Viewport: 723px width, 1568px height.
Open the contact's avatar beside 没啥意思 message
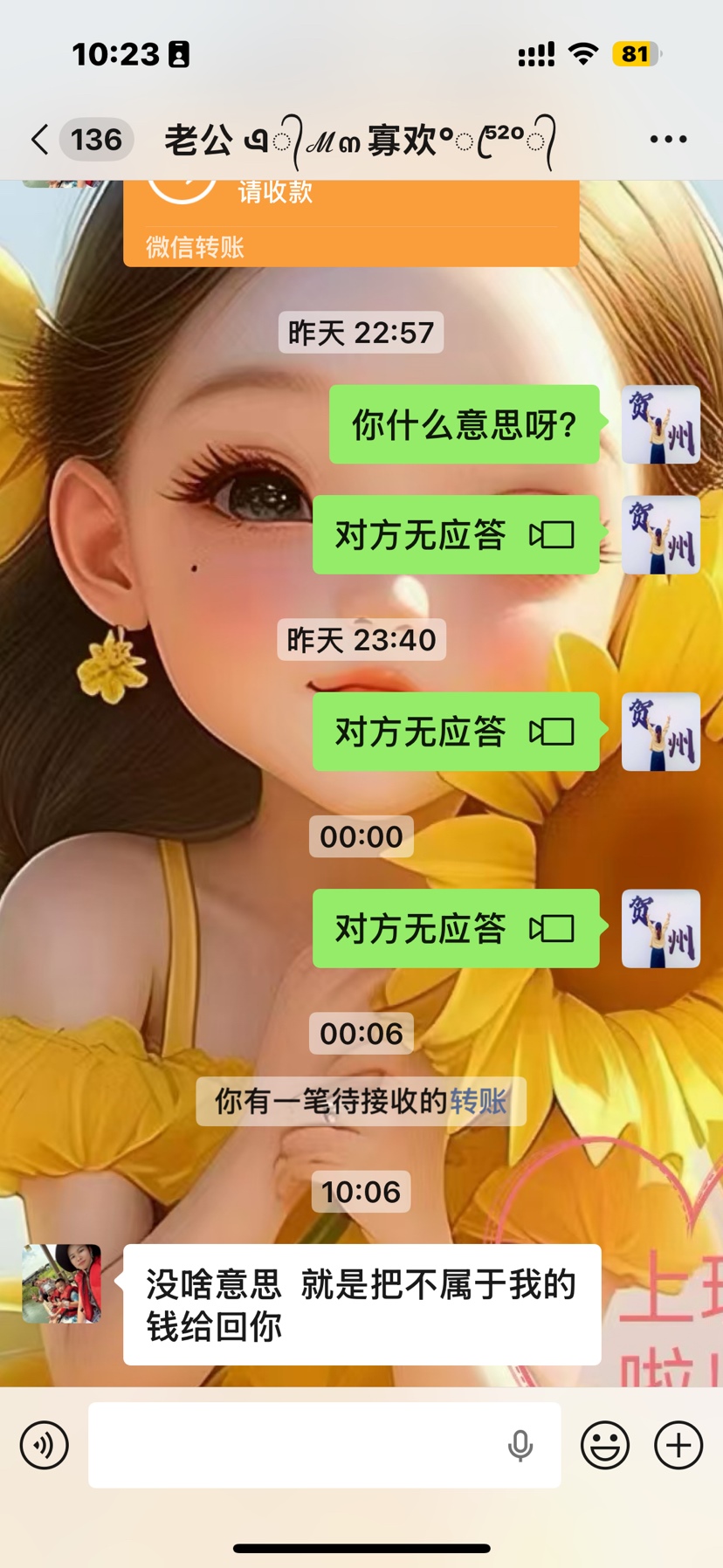tap(61, 1283)
